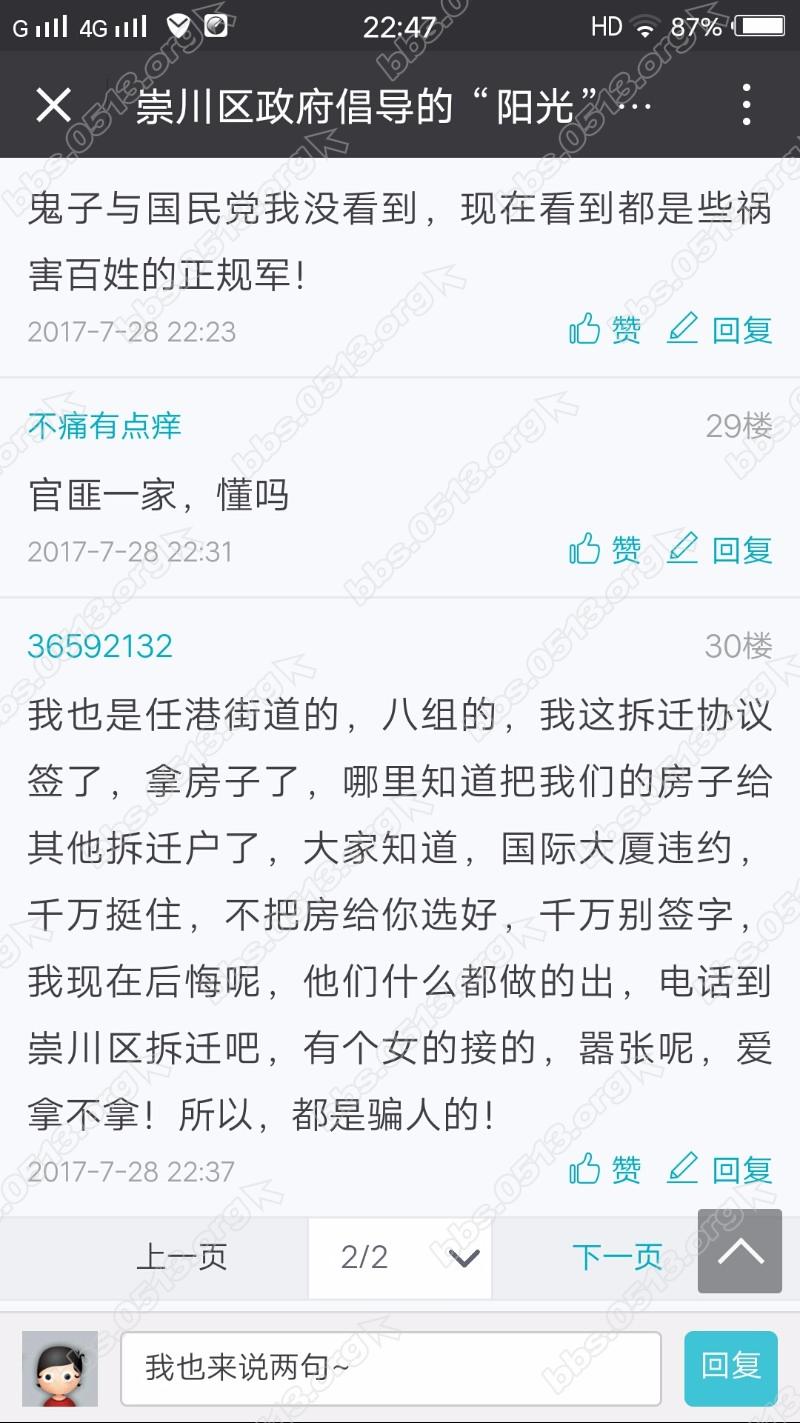Close the page with the X icon
800x1423 pixels.
(54, 105)
